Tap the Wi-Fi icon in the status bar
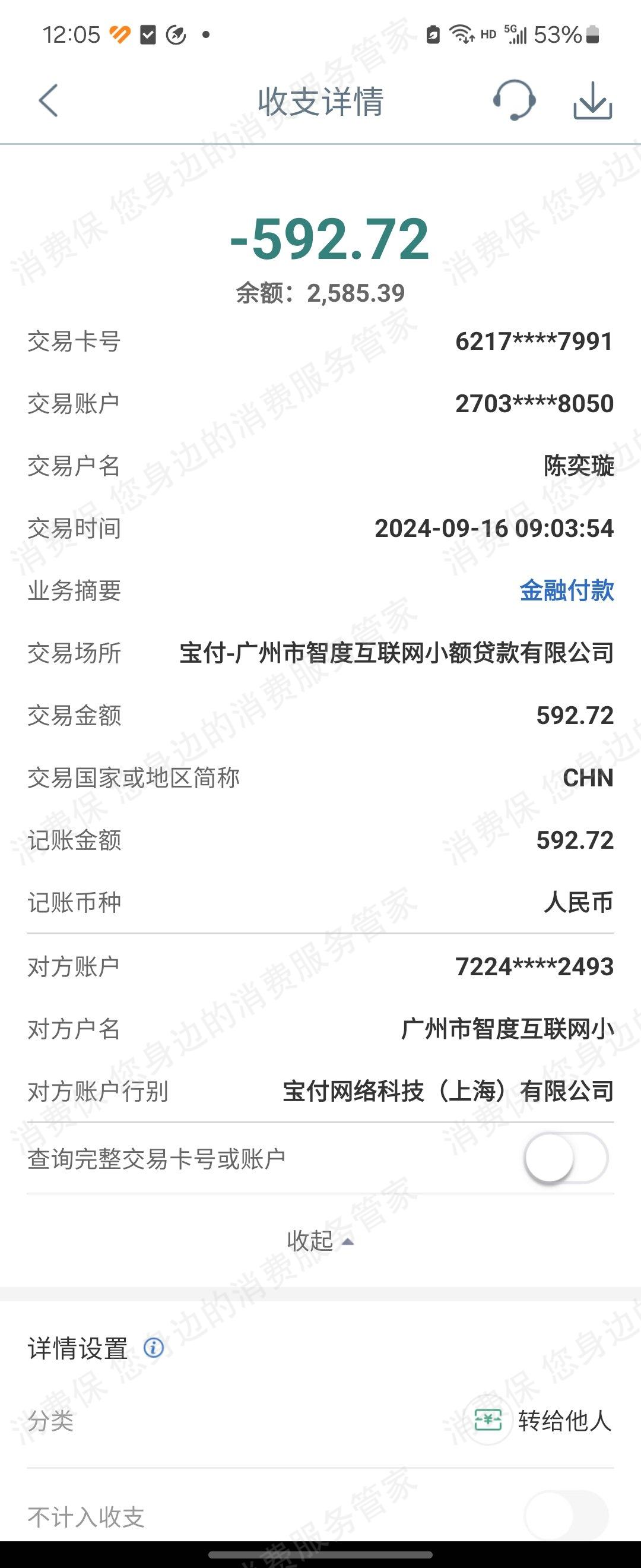The width and height of the screenshot is (641, 1568). coord(462,34)
